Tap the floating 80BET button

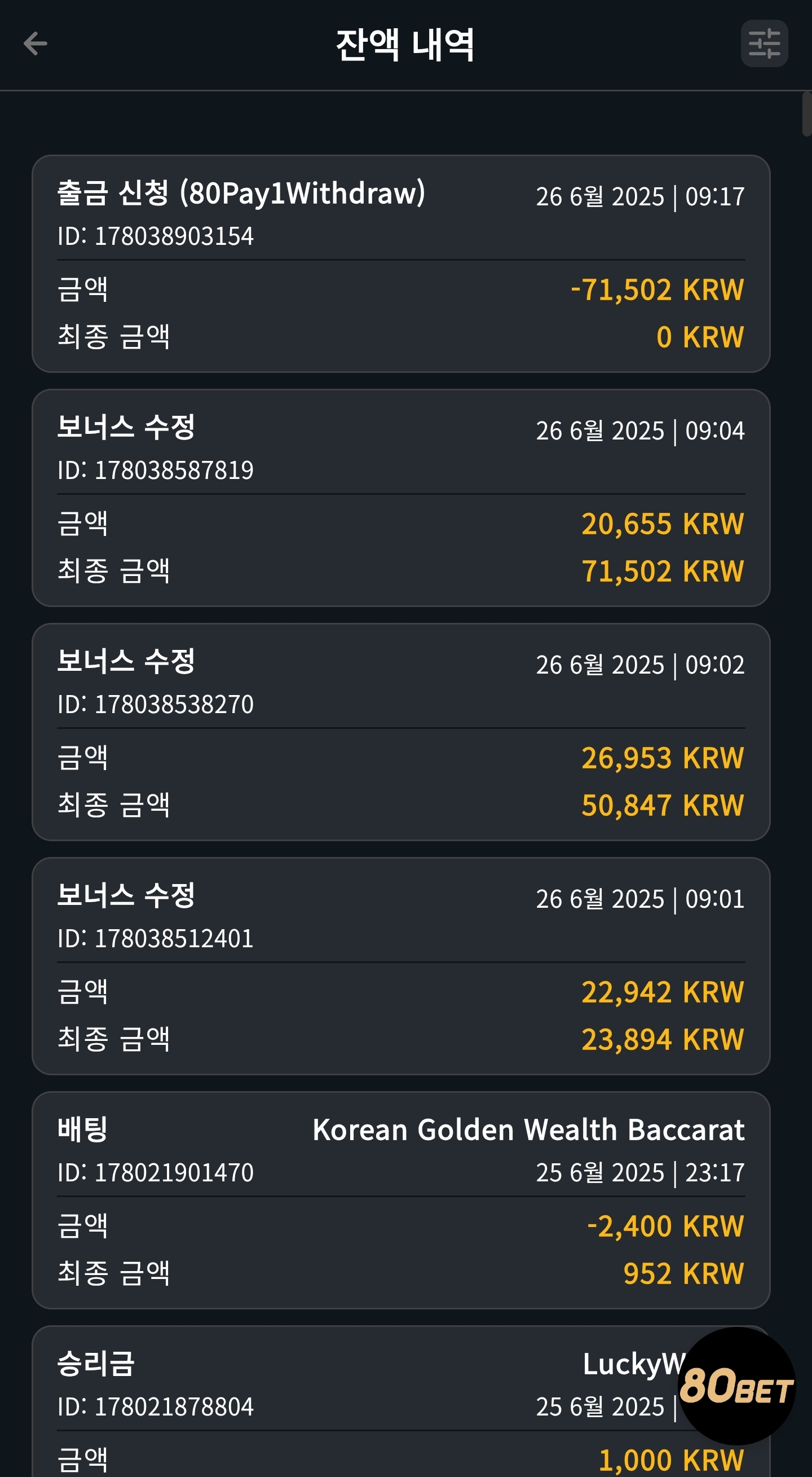[x=736, y=1386]
